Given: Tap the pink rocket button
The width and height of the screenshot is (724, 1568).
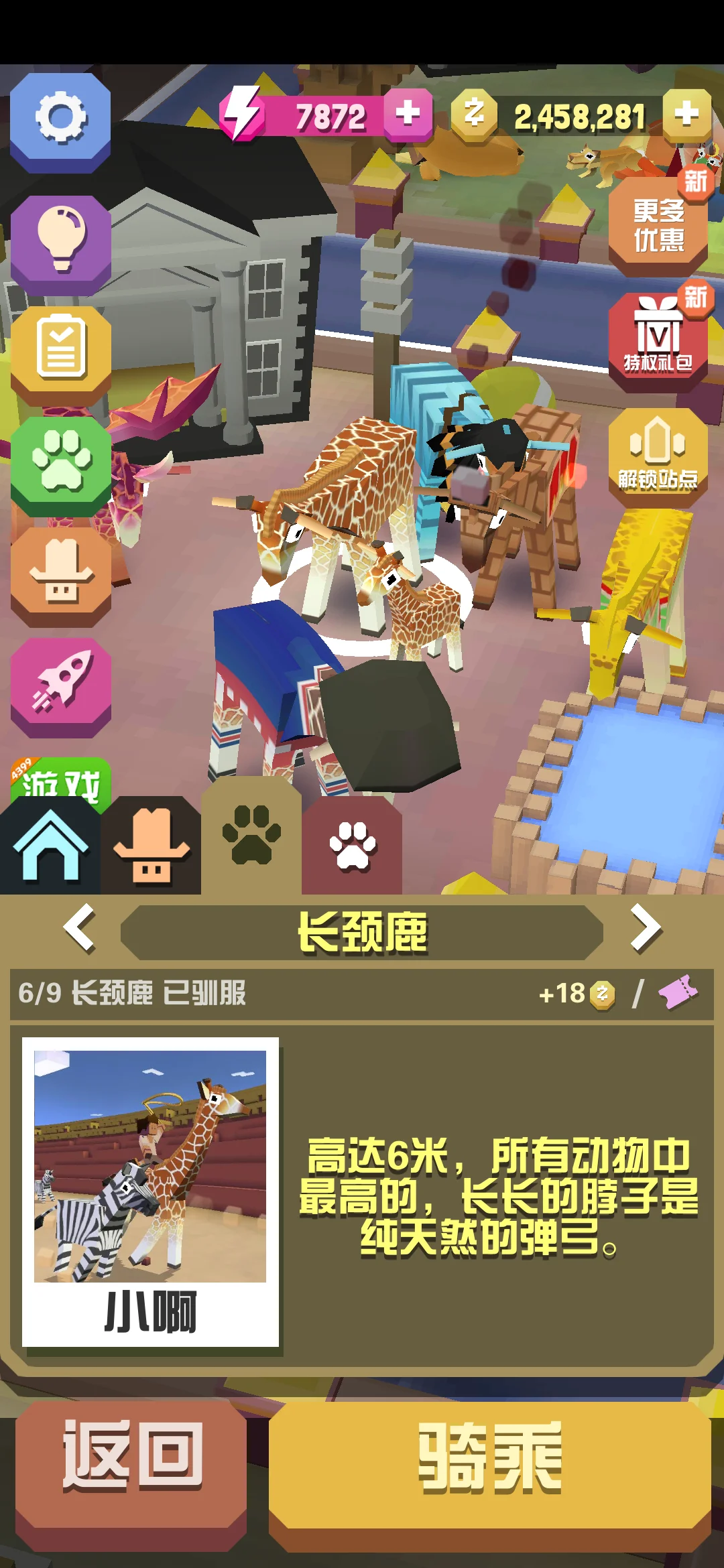Looking at the screenshot, I should tap(60, 682).
